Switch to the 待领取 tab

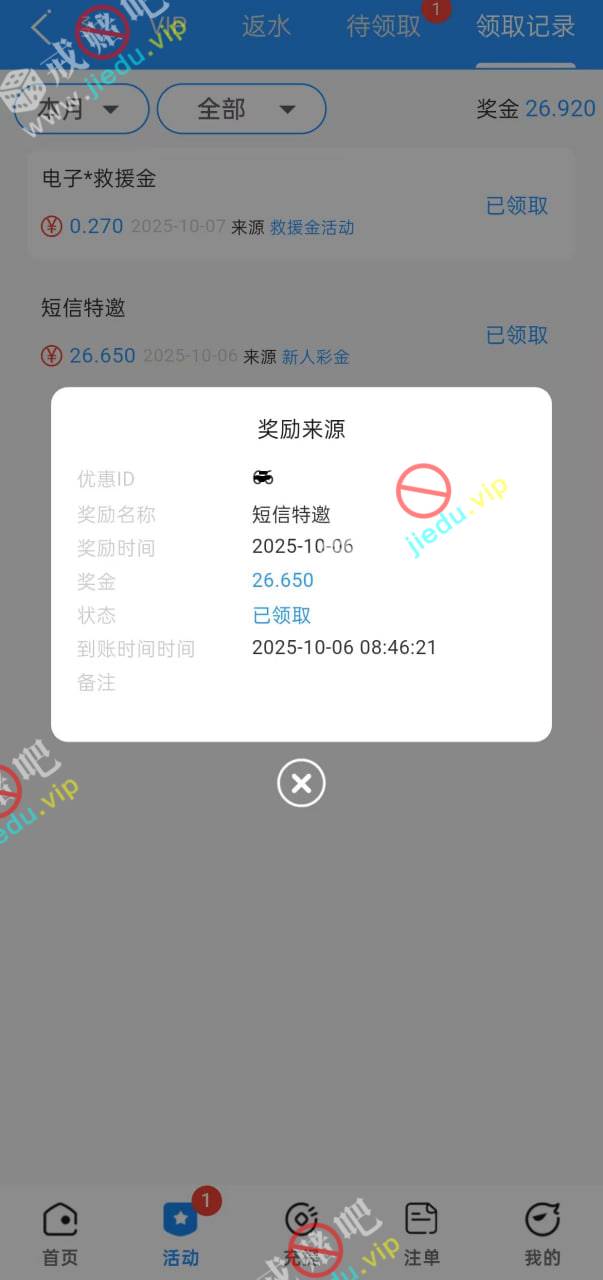point(384,27)
